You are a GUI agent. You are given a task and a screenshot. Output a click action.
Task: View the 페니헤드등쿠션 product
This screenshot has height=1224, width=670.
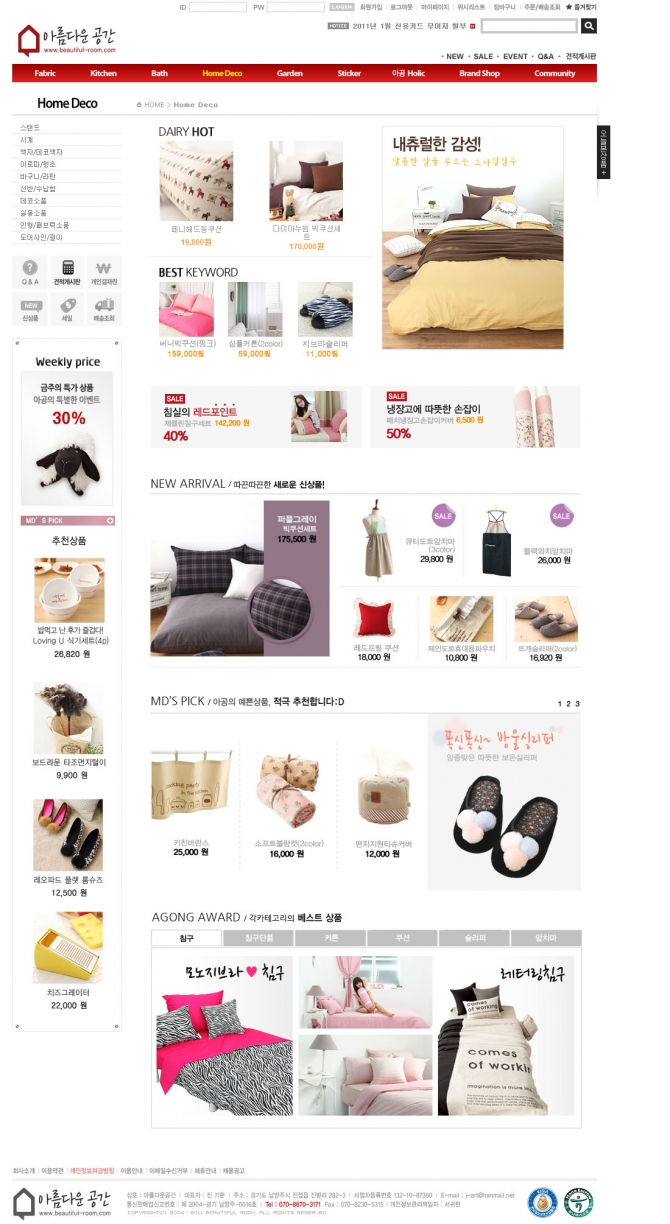(196, 181)
